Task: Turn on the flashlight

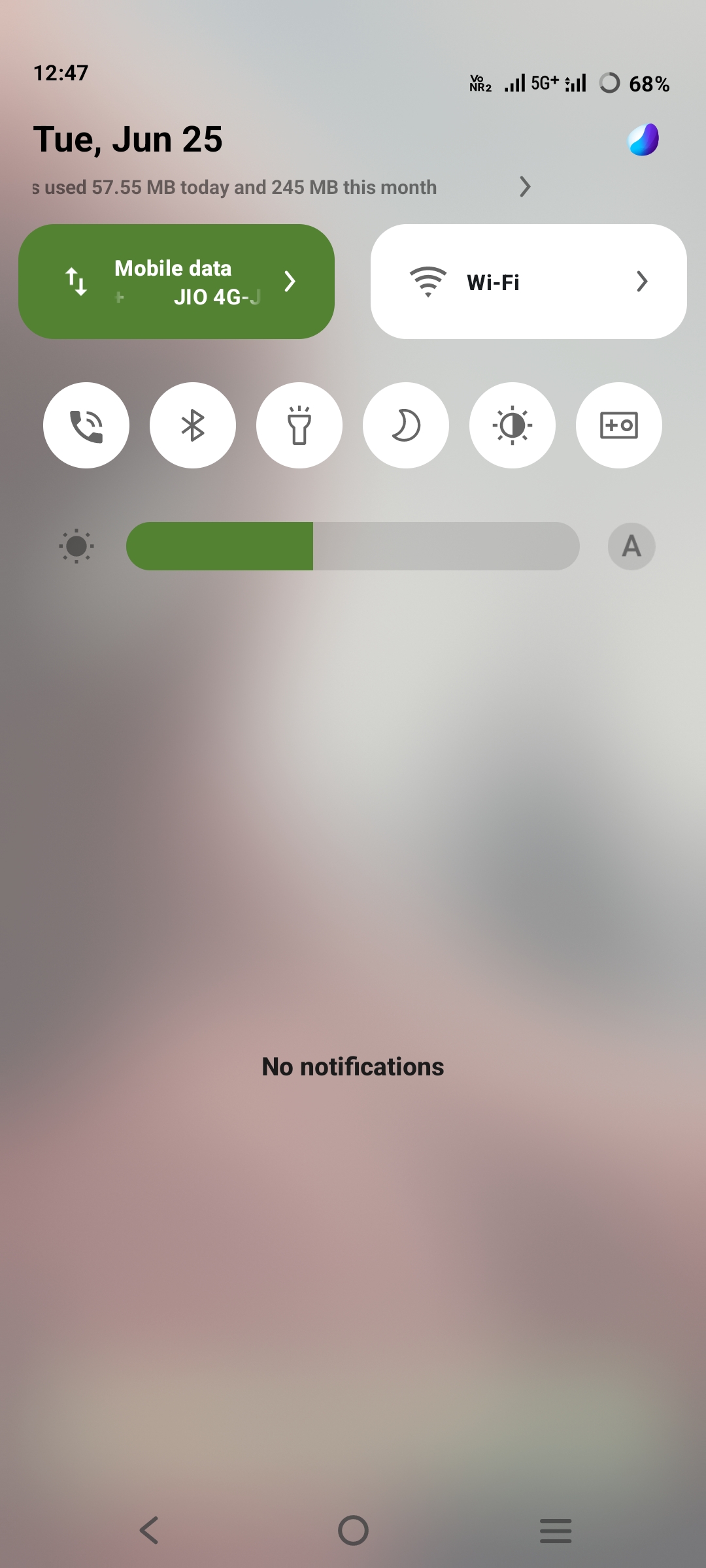Action: click(x=299, y=425)
